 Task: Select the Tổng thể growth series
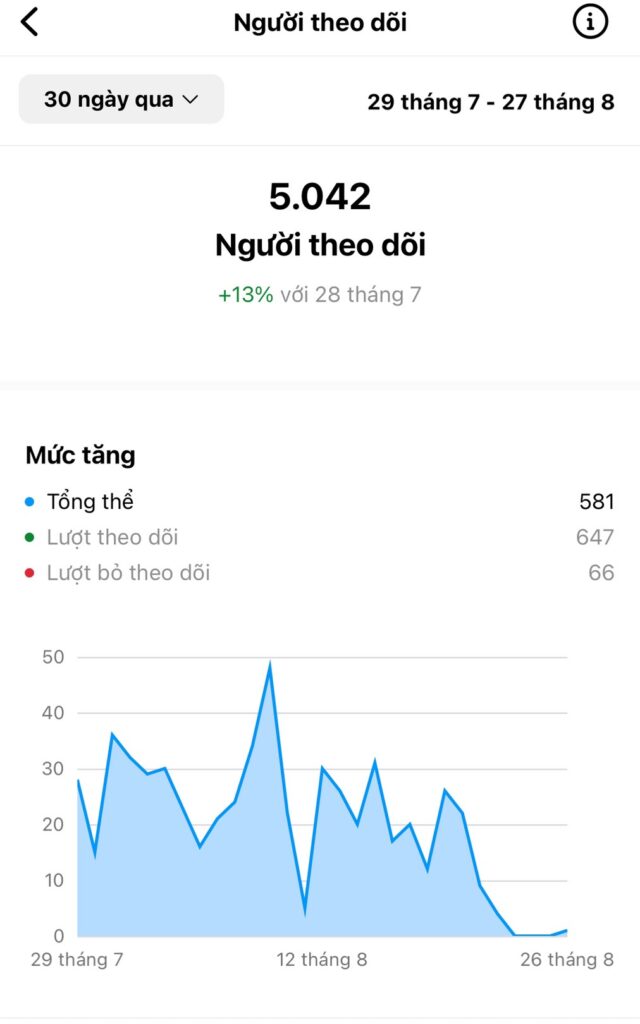tap(90, 502)
